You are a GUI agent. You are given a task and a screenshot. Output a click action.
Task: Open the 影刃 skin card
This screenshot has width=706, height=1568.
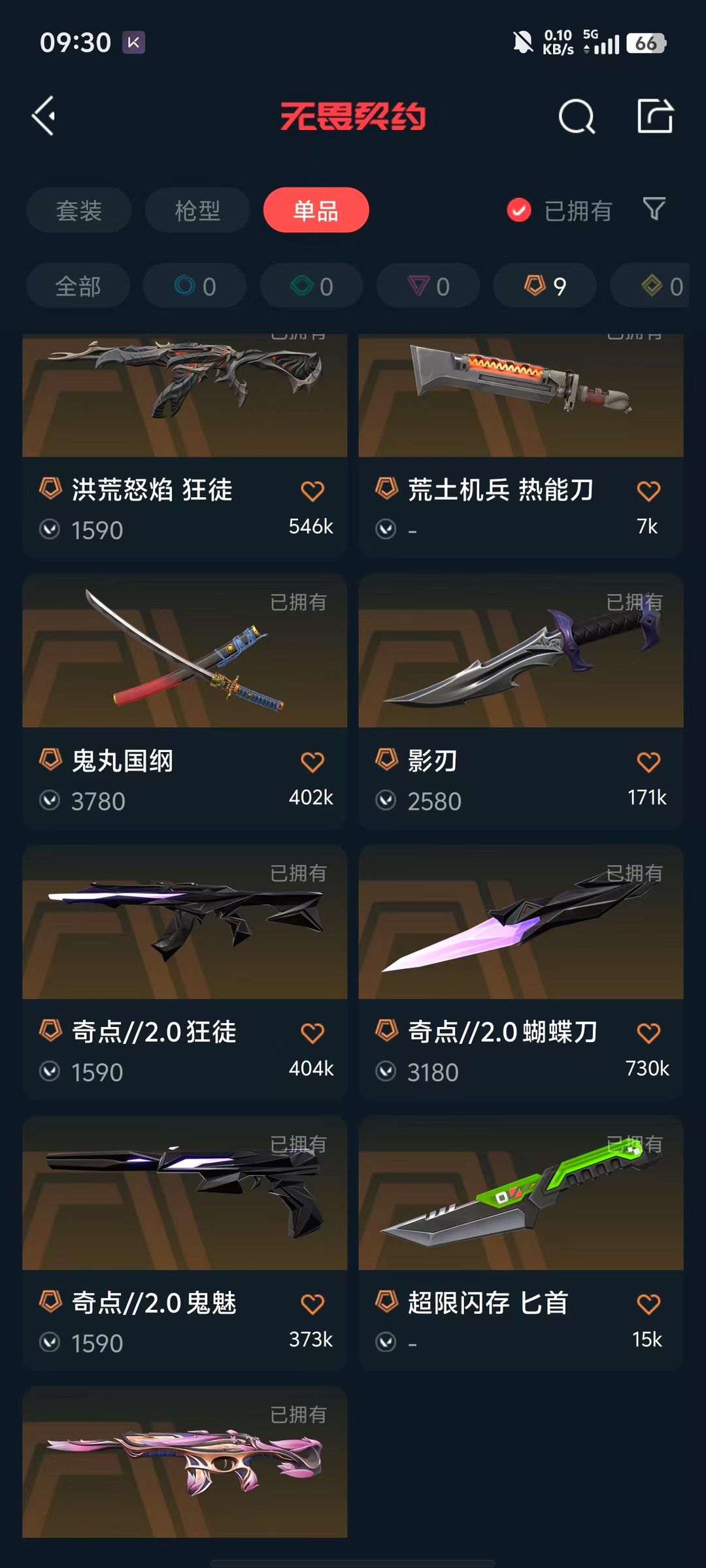[x=521, y=702]
